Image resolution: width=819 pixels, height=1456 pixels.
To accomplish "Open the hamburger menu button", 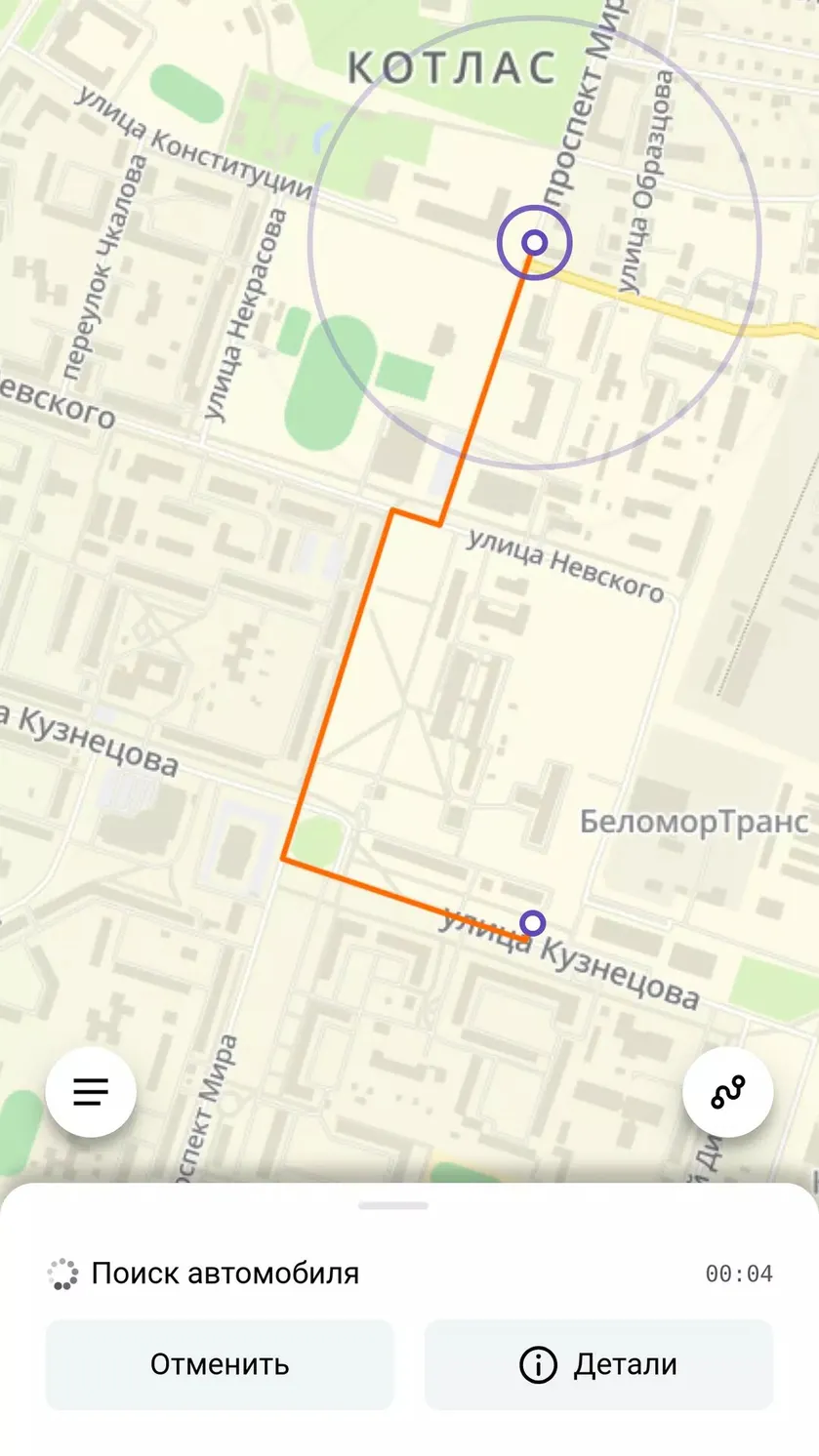I will point(91,1092).
